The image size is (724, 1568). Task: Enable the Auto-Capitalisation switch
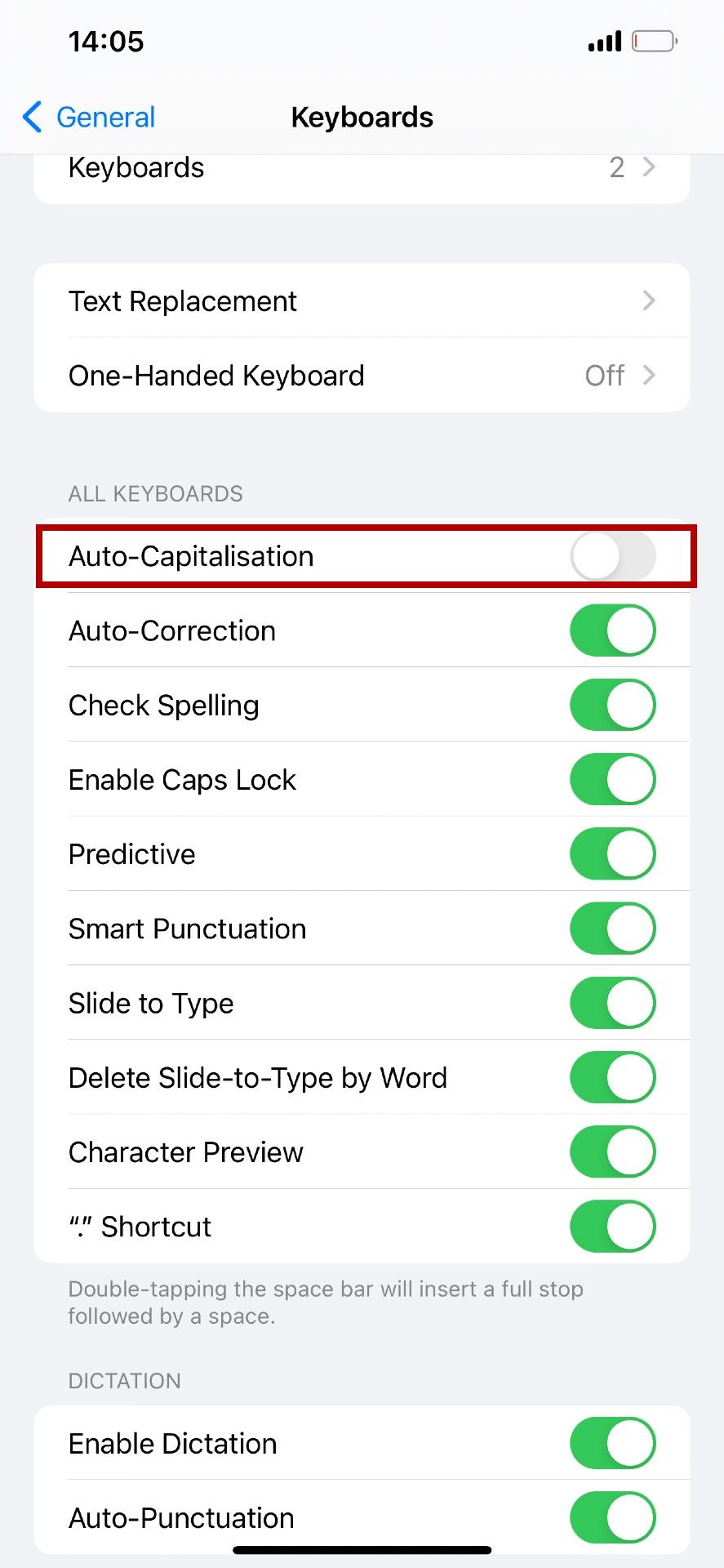tap(612, 556)
